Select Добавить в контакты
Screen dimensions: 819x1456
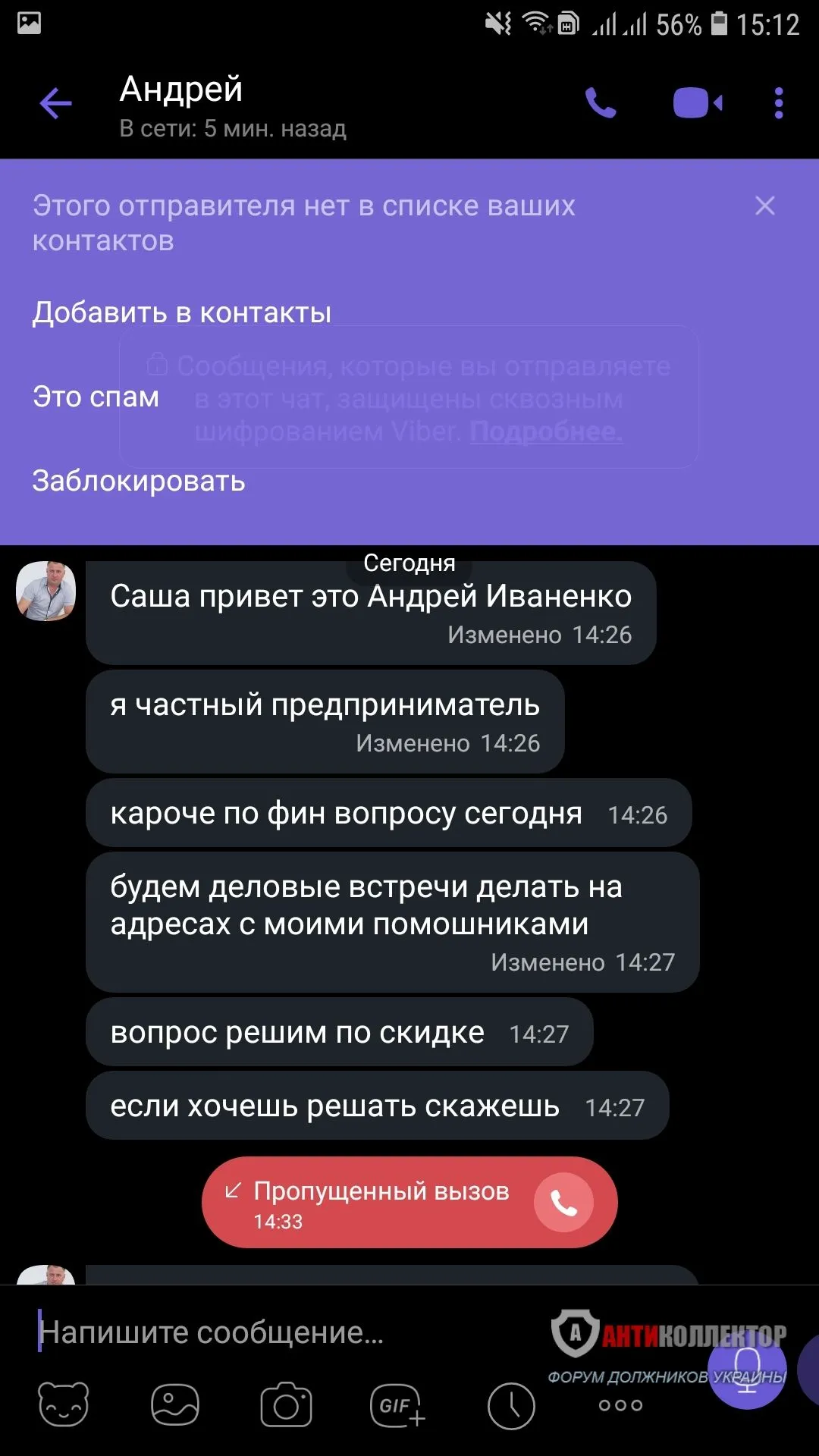pos(182,312)
